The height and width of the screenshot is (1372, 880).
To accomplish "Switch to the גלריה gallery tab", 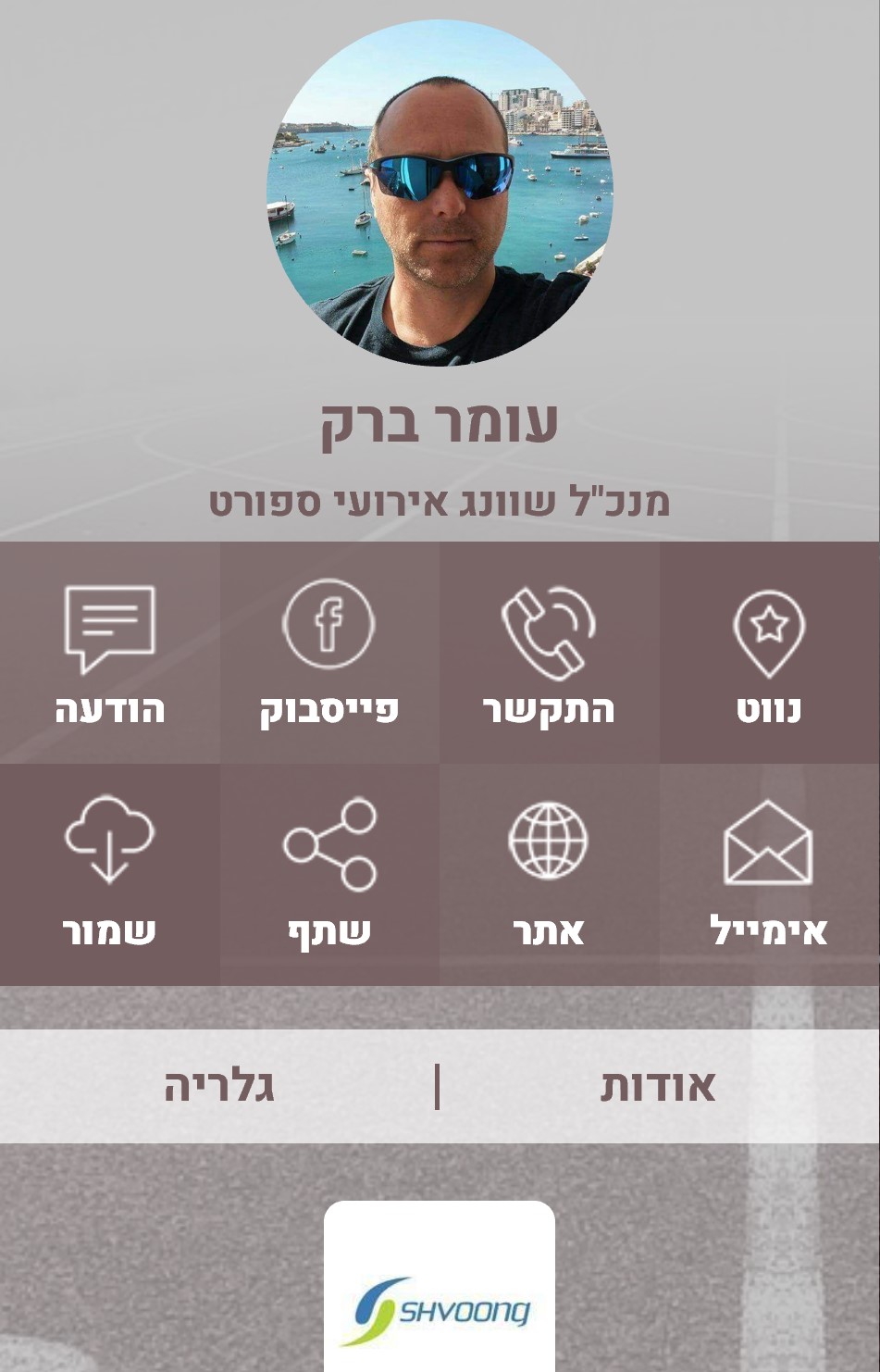I will (x=219, y=1086).
